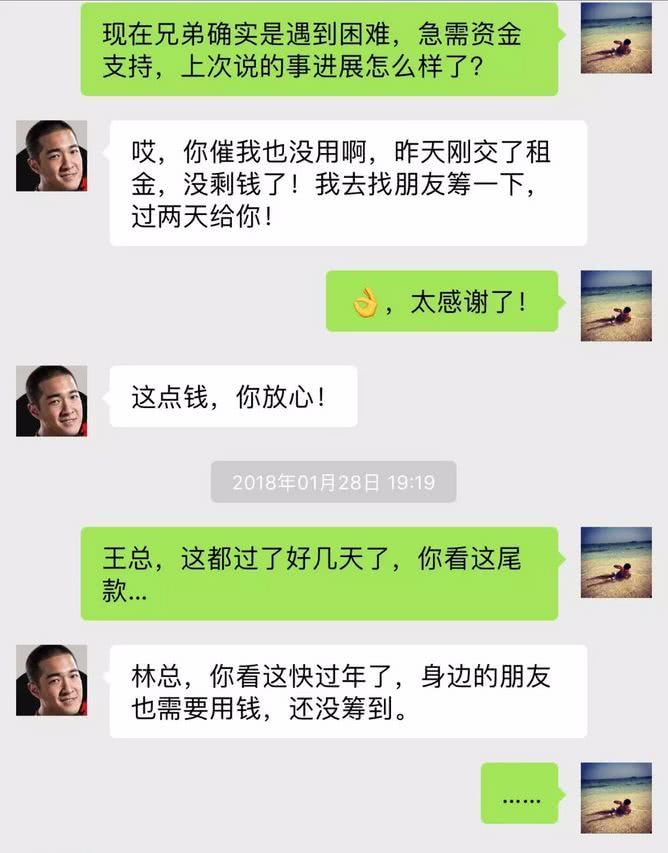668x853 pixels.
Task: Tap the beach avatar next to "太感谢了！"
Action: pos(616,305)
